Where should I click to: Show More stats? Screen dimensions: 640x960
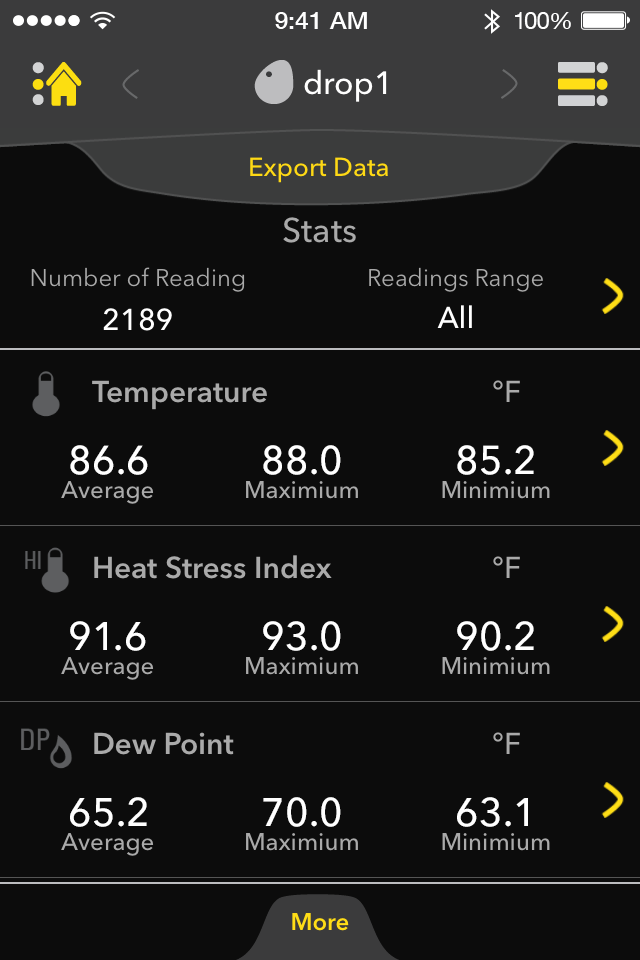coord(320,922)
